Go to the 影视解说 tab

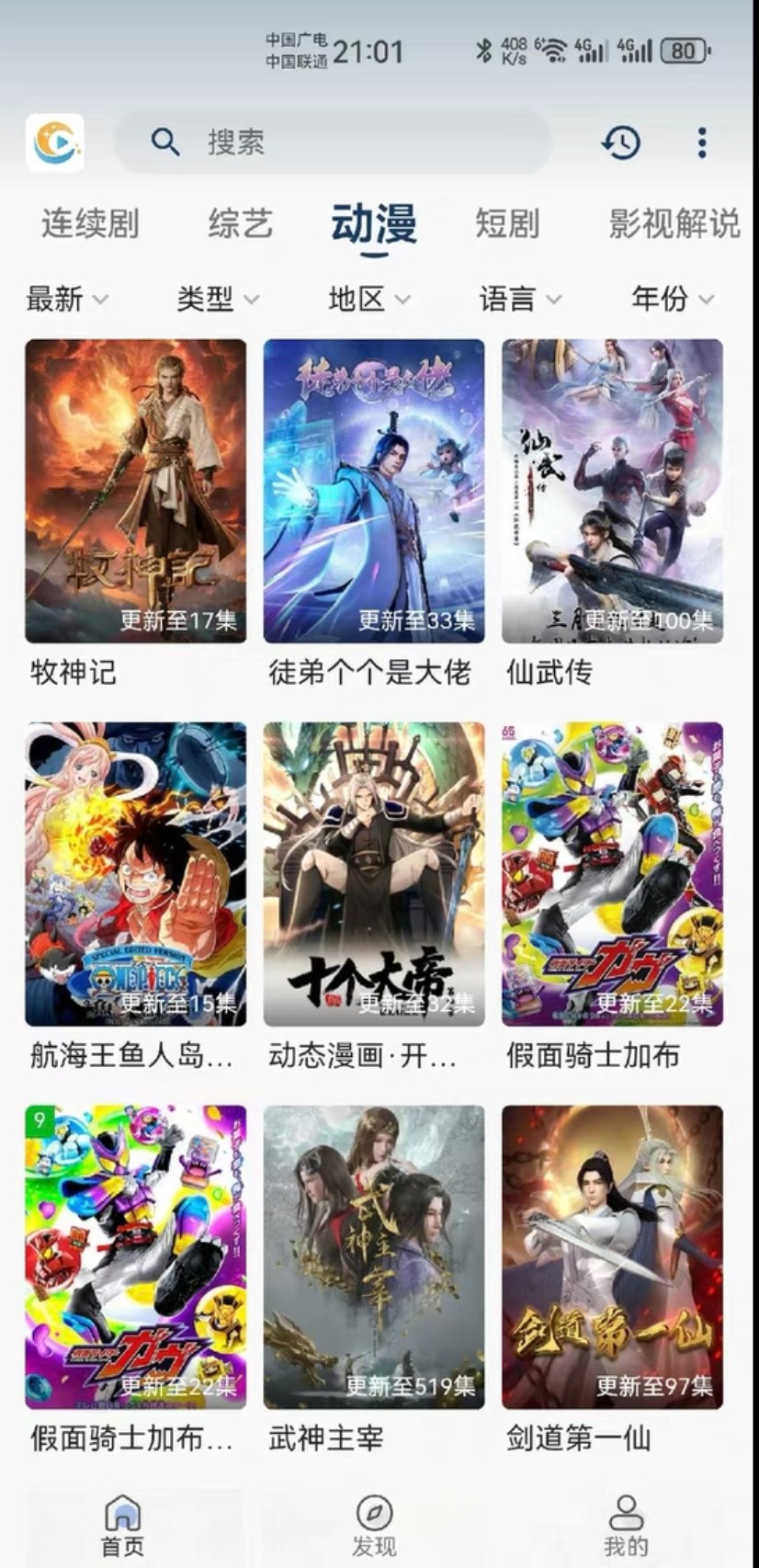(x=674, y=223)
